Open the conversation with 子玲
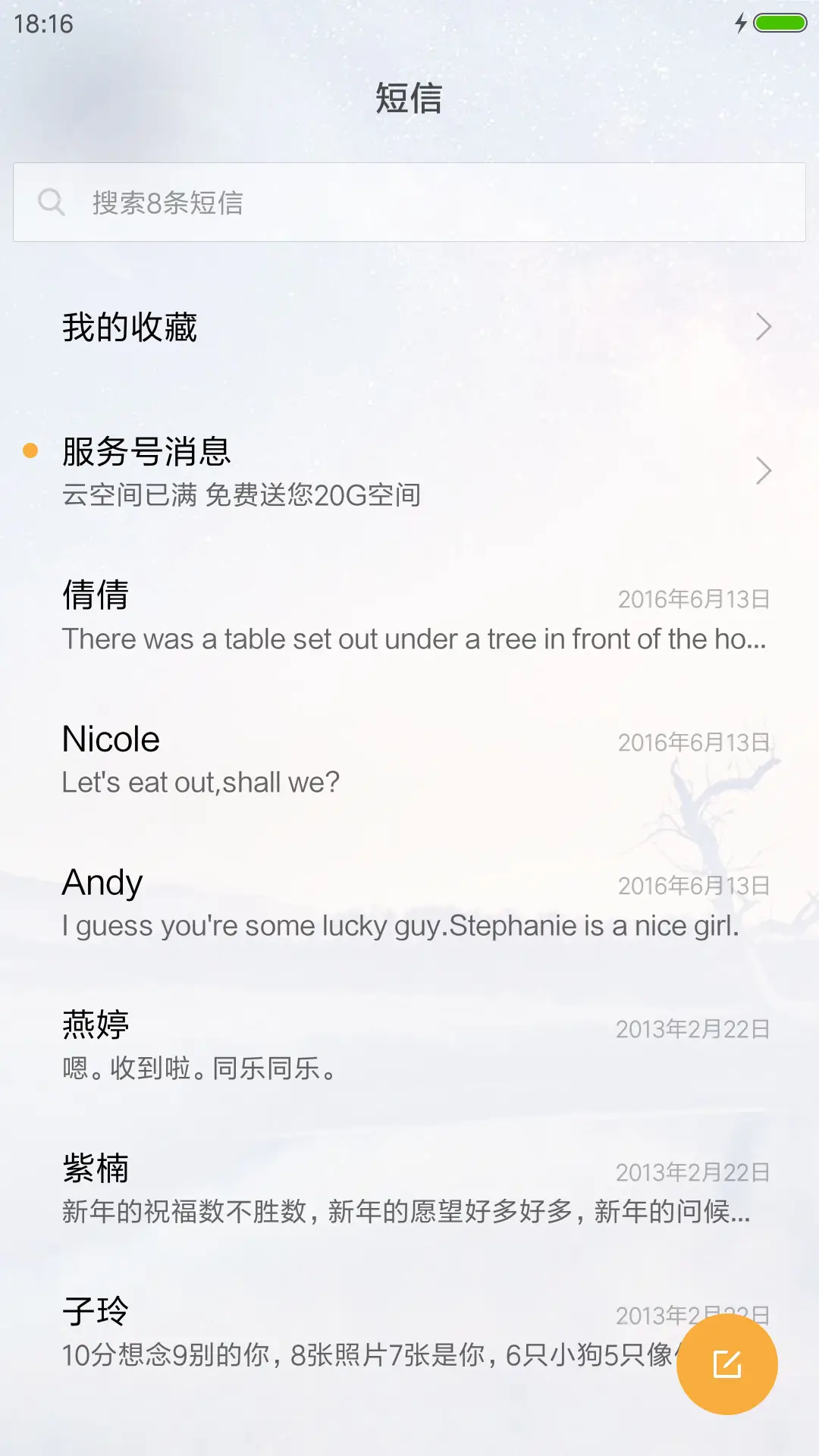 341,1332
